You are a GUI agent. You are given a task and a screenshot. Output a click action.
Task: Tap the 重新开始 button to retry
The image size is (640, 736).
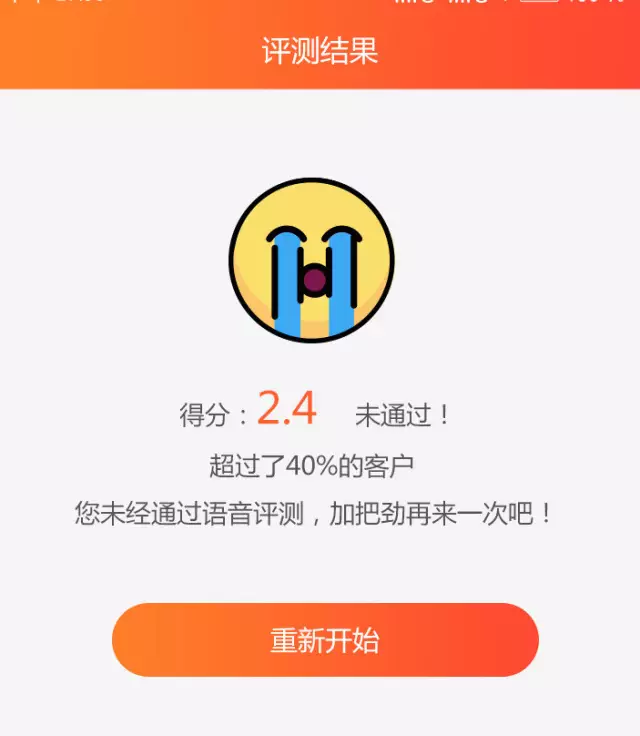[325, 640]
